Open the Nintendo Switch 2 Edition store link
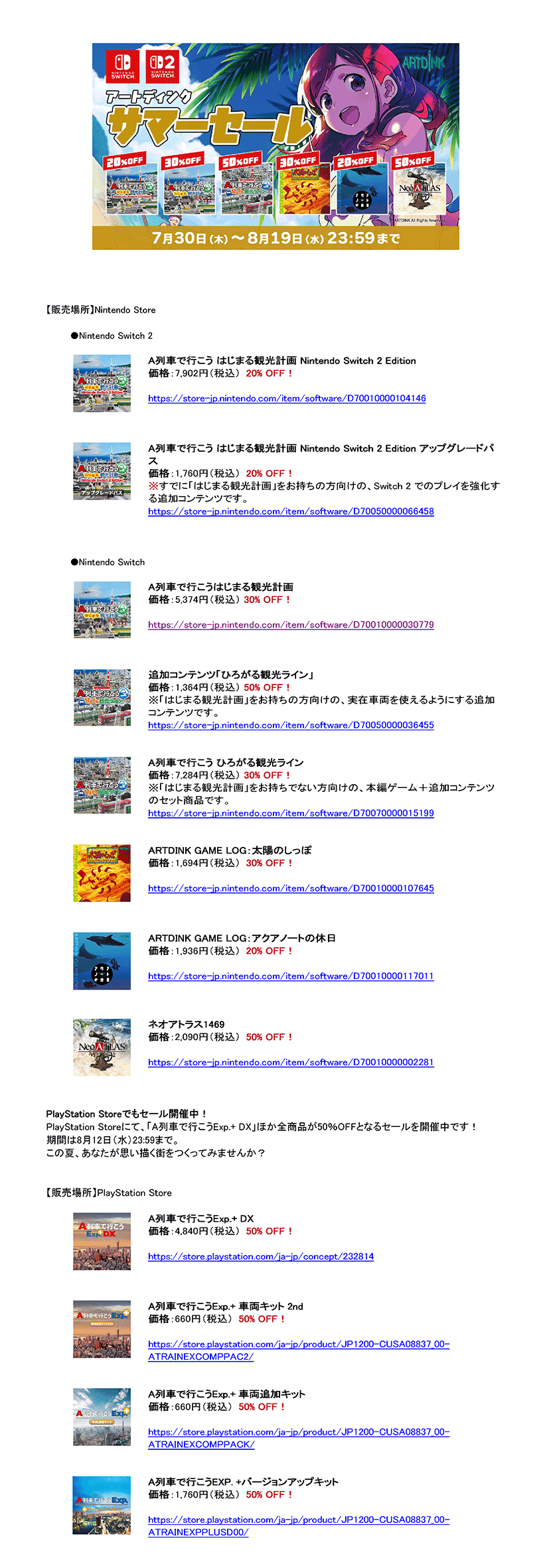This screenshot has width=549, height=1568. (287, 399)
